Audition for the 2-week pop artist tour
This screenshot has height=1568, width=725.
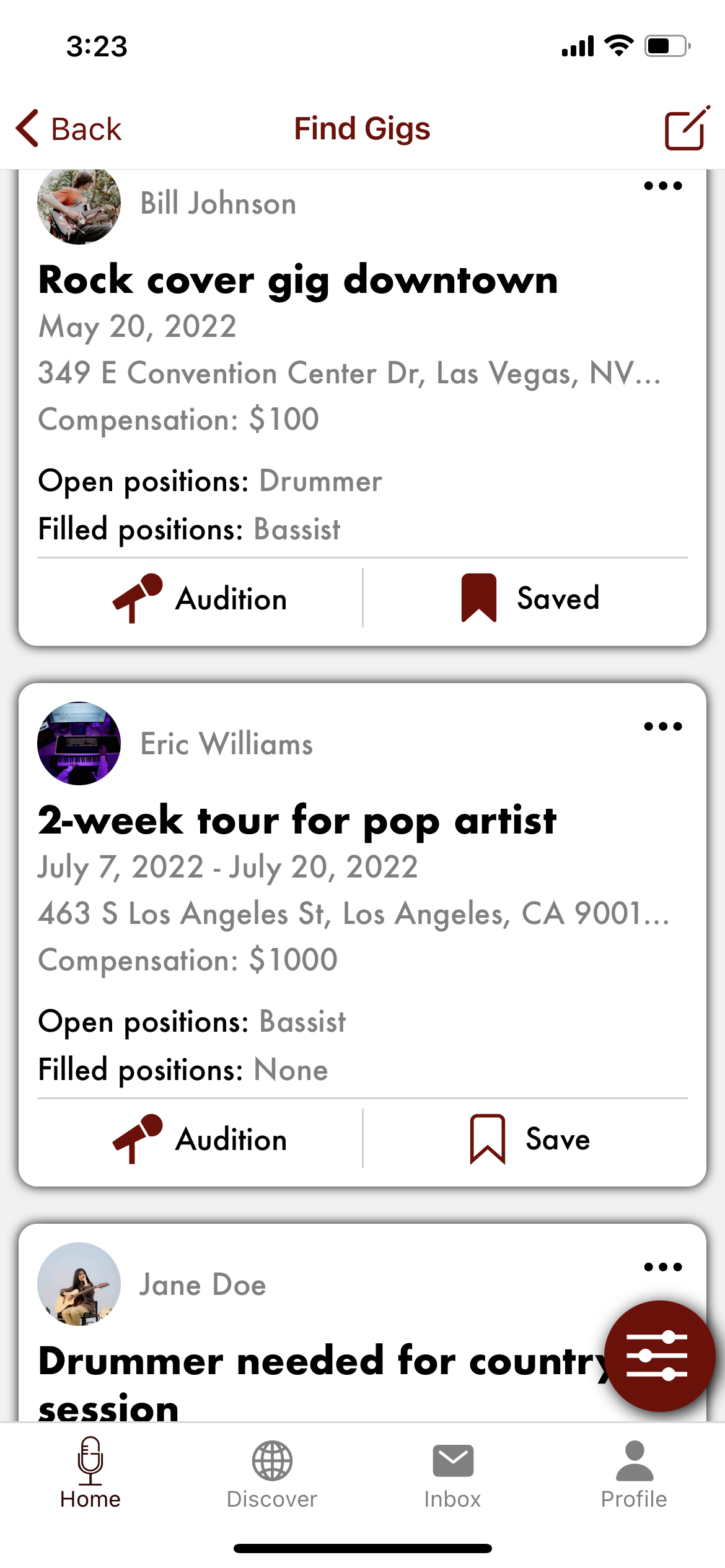200,1139
